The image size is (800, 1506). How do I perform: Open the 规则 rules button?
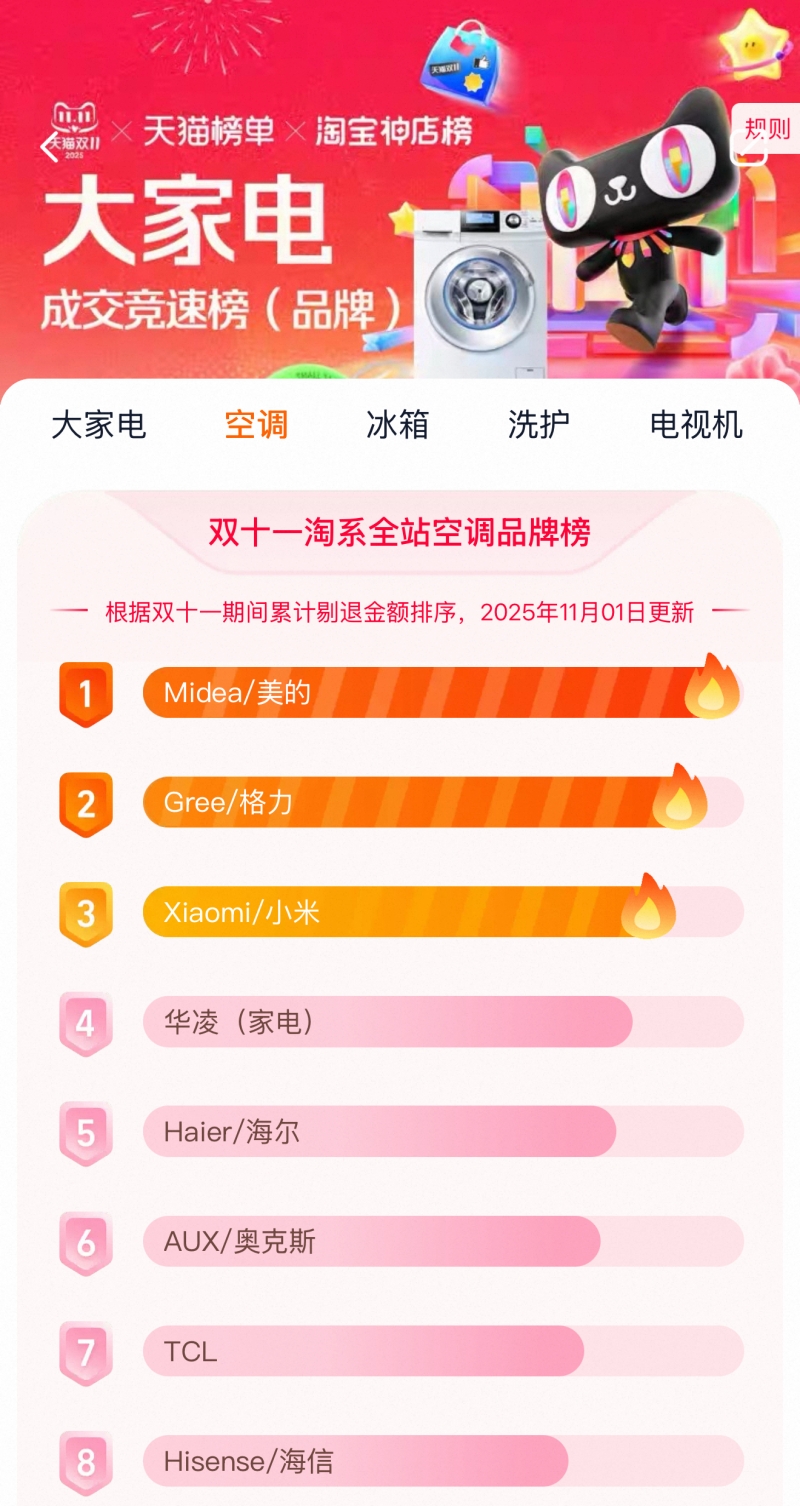(767, 129)
